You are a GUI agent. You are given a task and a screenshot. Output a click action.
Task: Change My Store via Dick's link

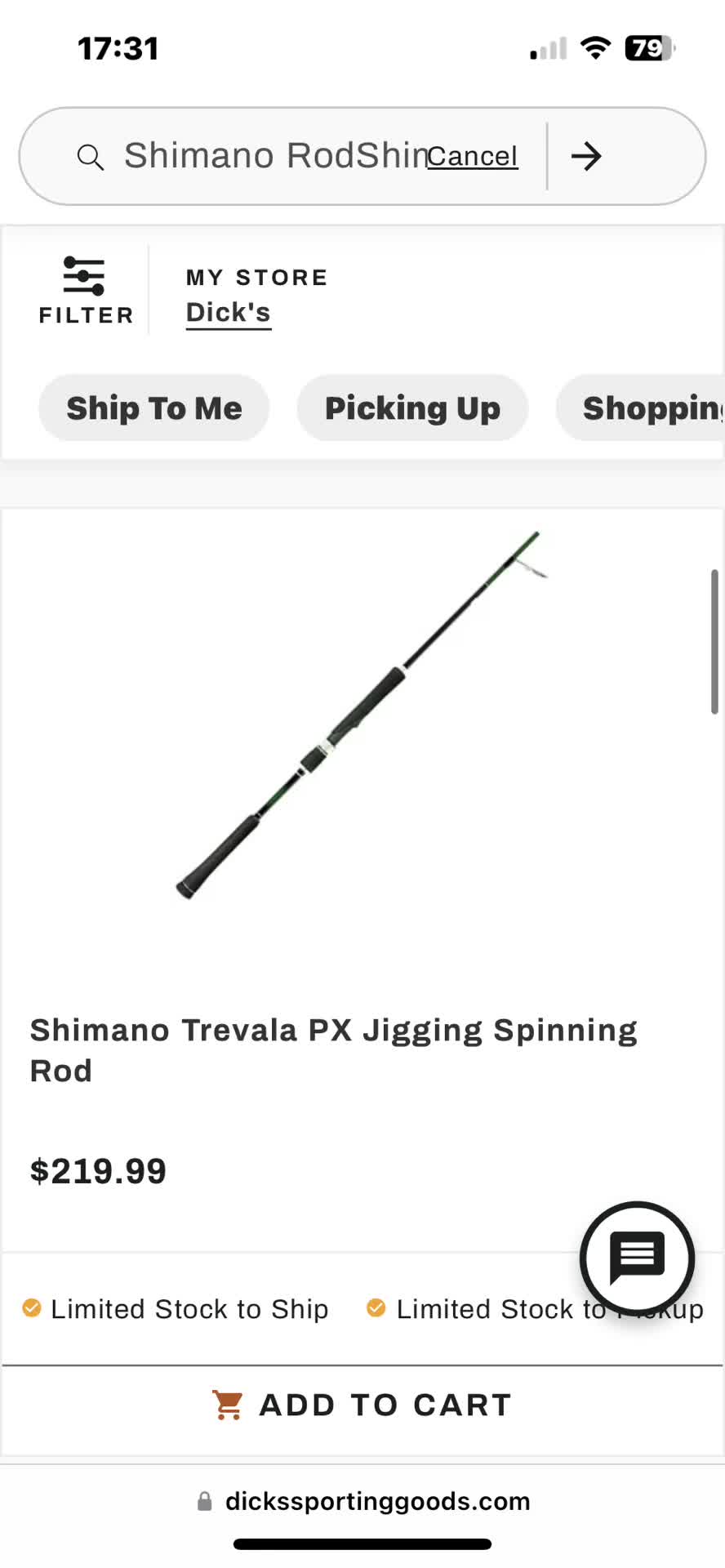[228, 313]
